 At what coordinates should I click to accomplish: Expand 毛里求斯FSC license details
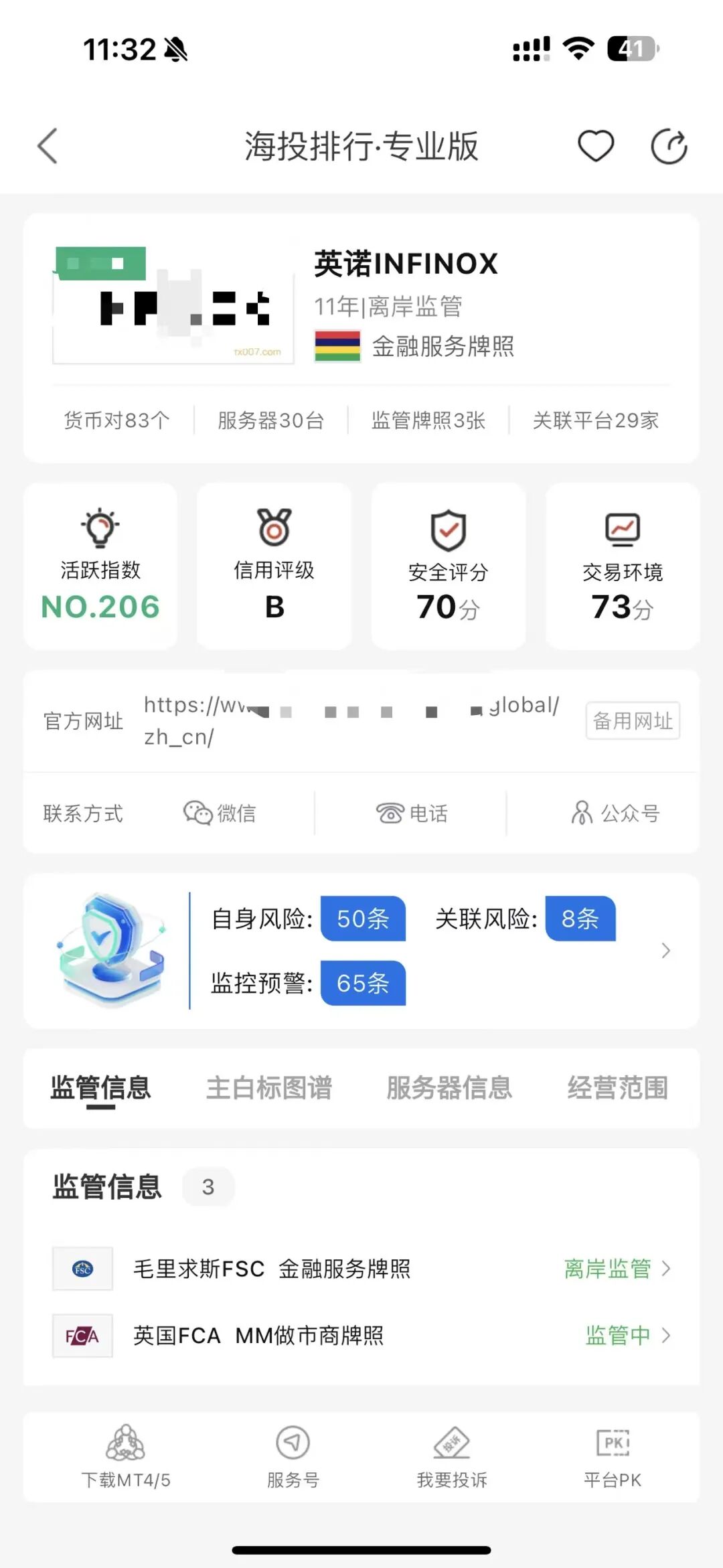665,1269
